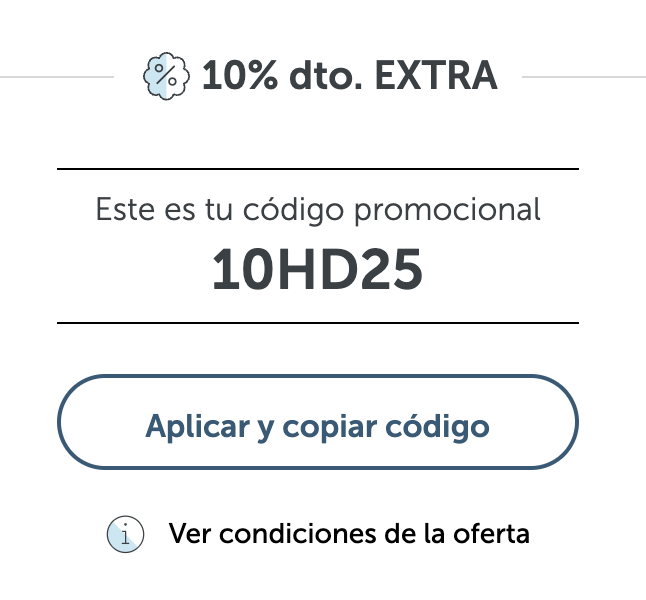Open Ver condiciones de la oferta
The image size is (646, 600).
(348, 533)
